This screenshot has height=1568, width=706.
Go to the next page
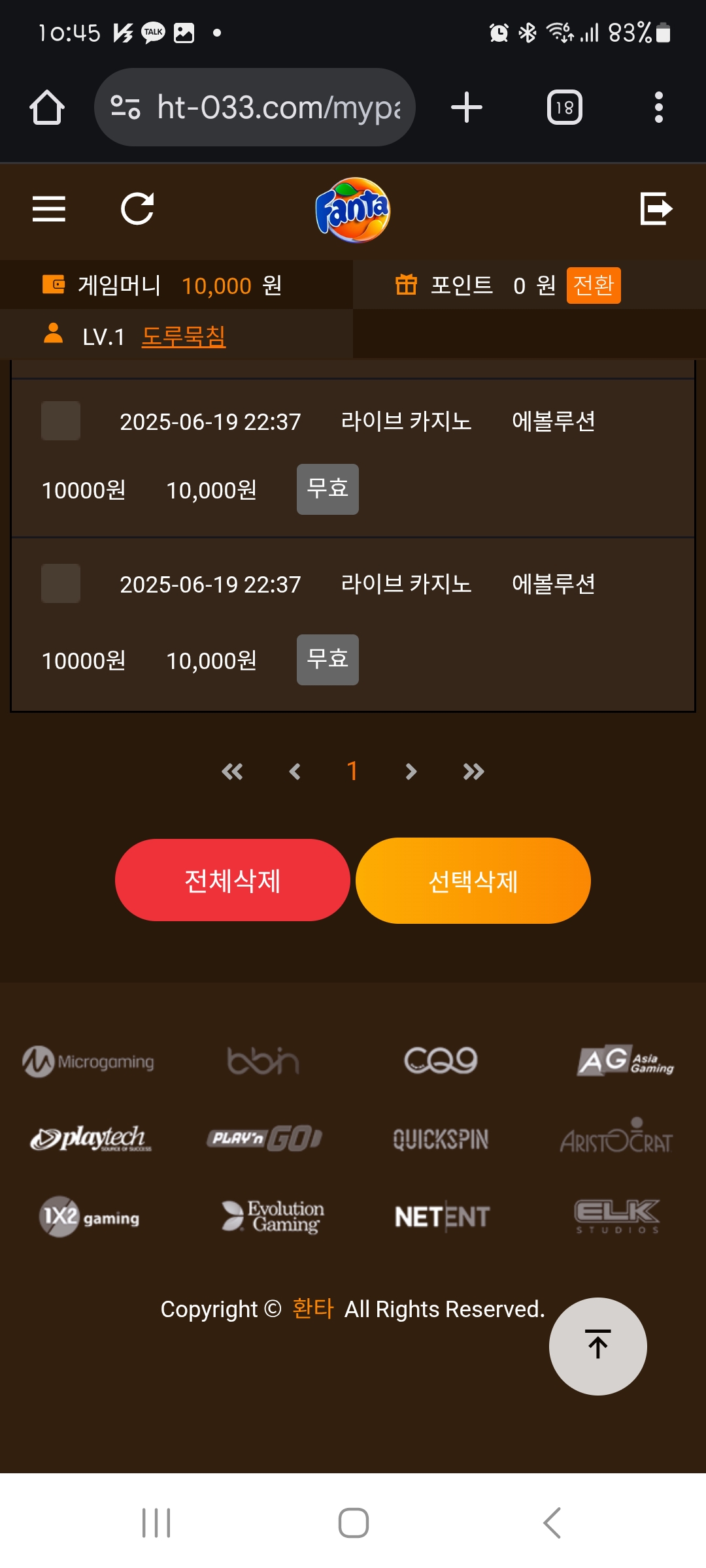(x=411, y=772)
